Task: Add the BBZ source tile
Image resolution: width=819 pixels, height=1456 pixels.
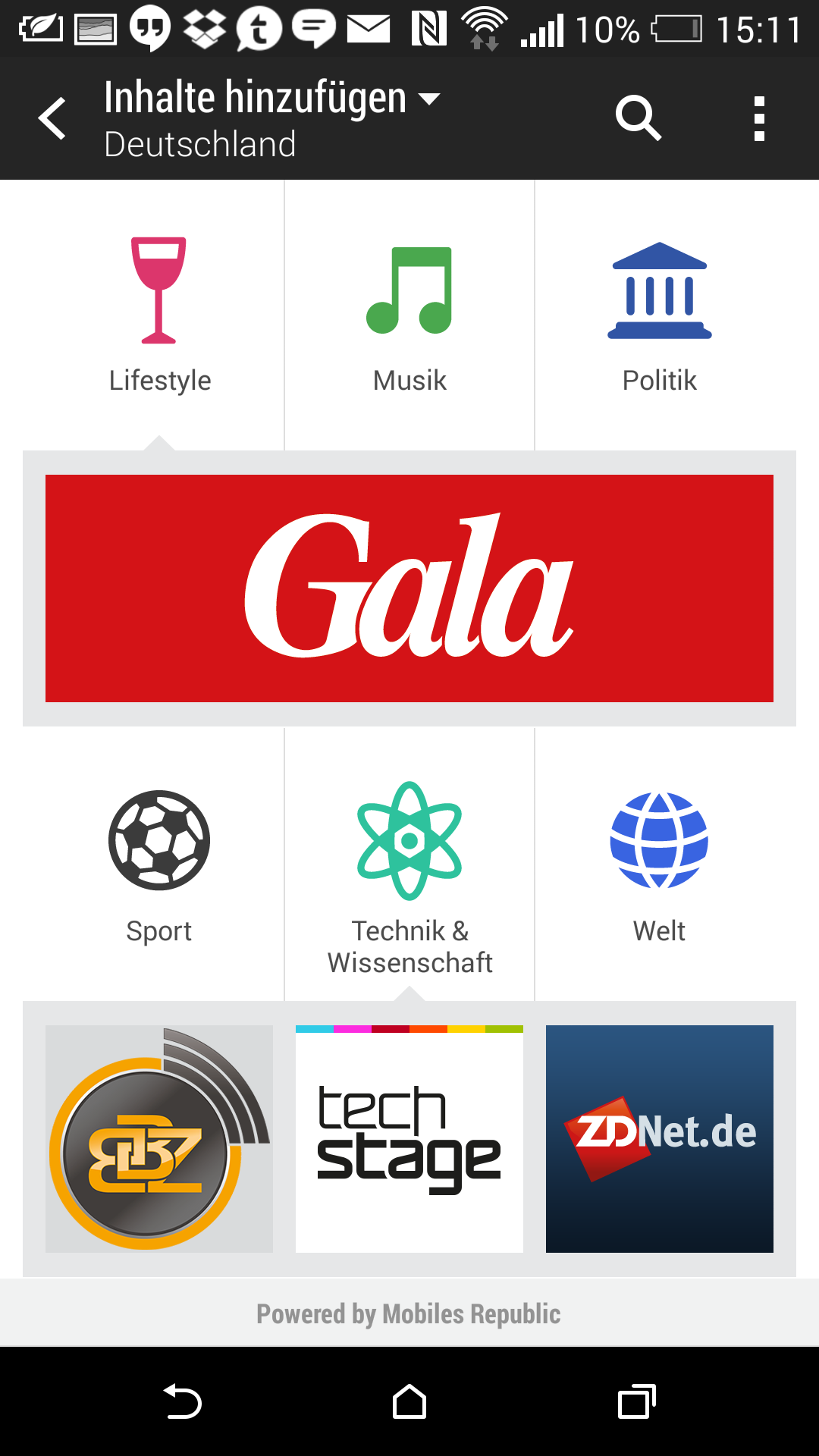Action: tap(159, 1139)
